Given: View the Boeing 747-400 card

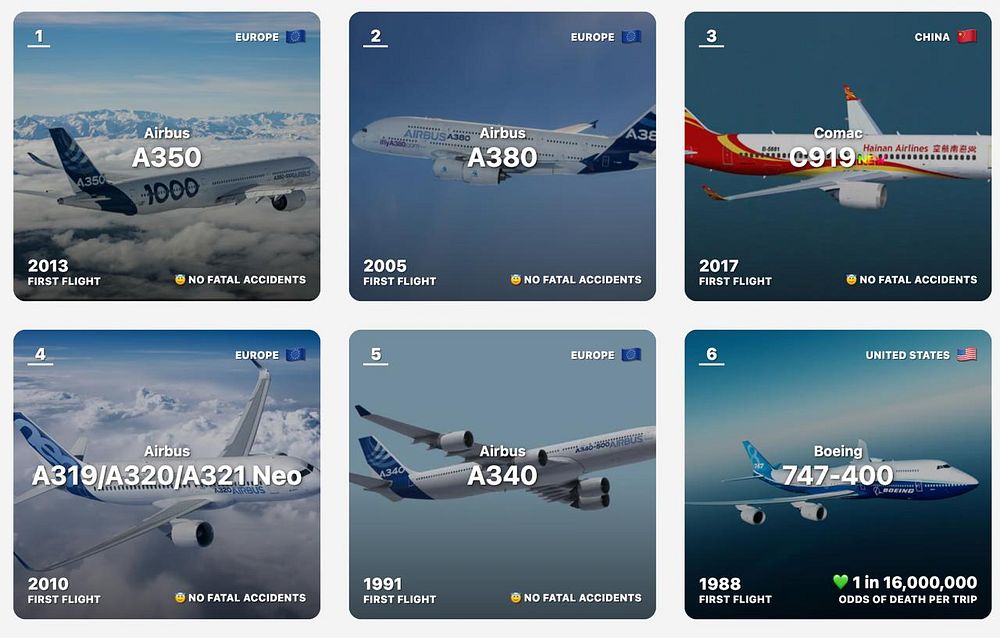Looking at the screenshot, I should 838,474.
